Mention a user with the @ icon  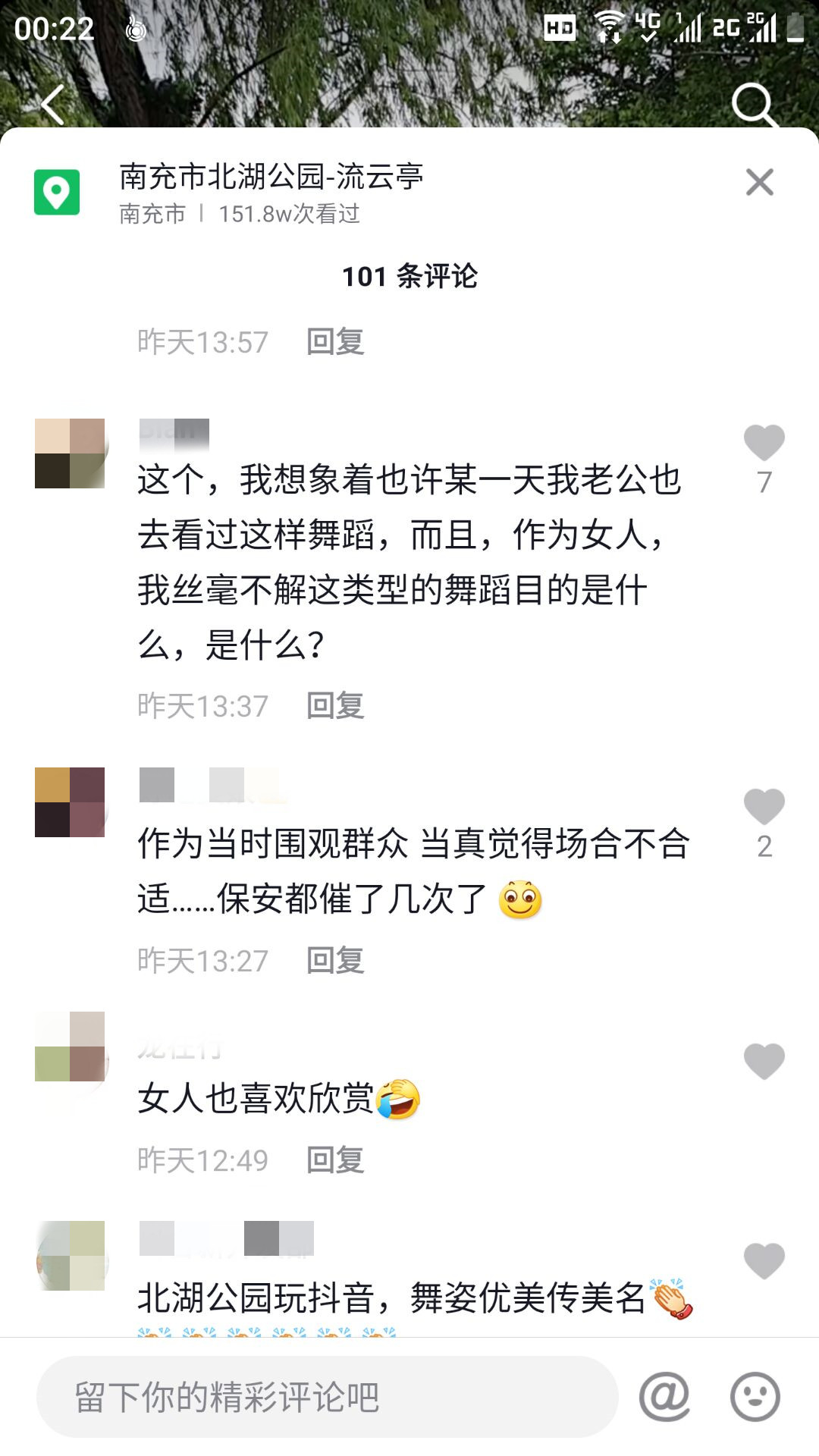click(x=664, y=1397)
